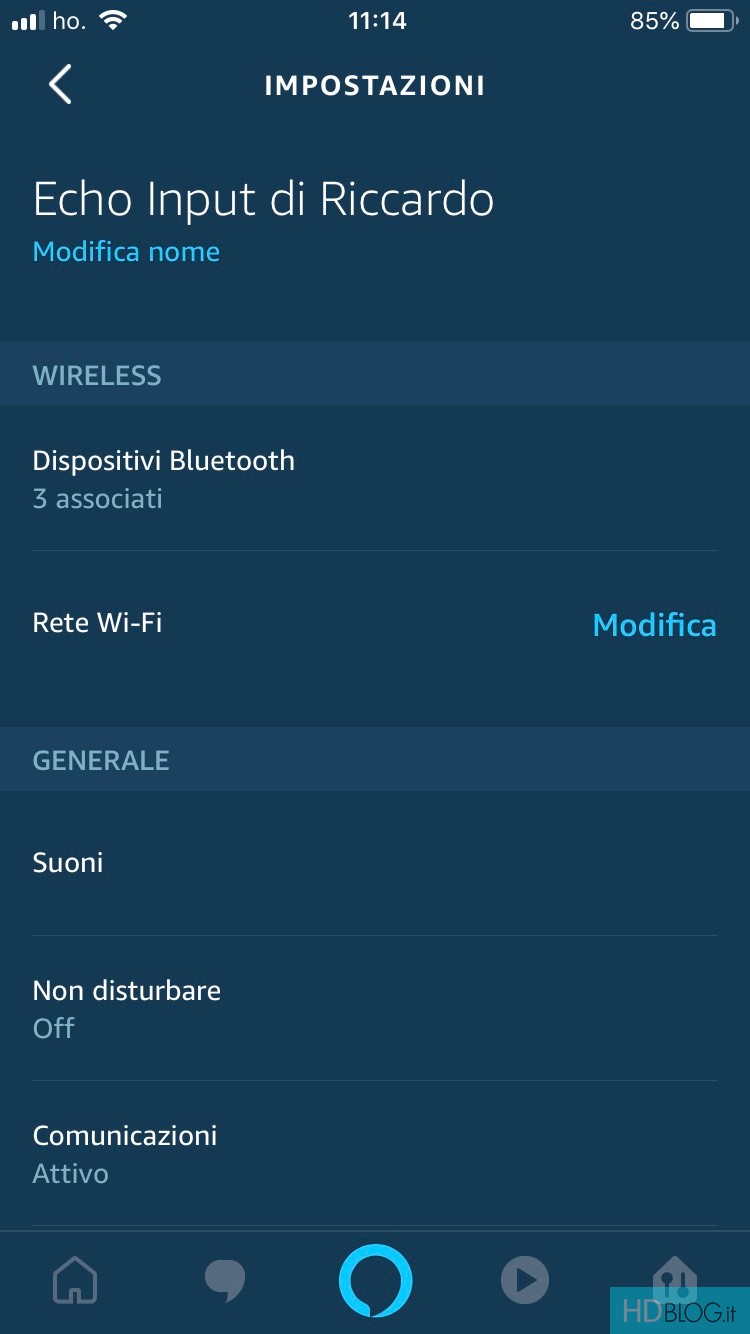Open Non disturbare setting

tap(374, 1008)
